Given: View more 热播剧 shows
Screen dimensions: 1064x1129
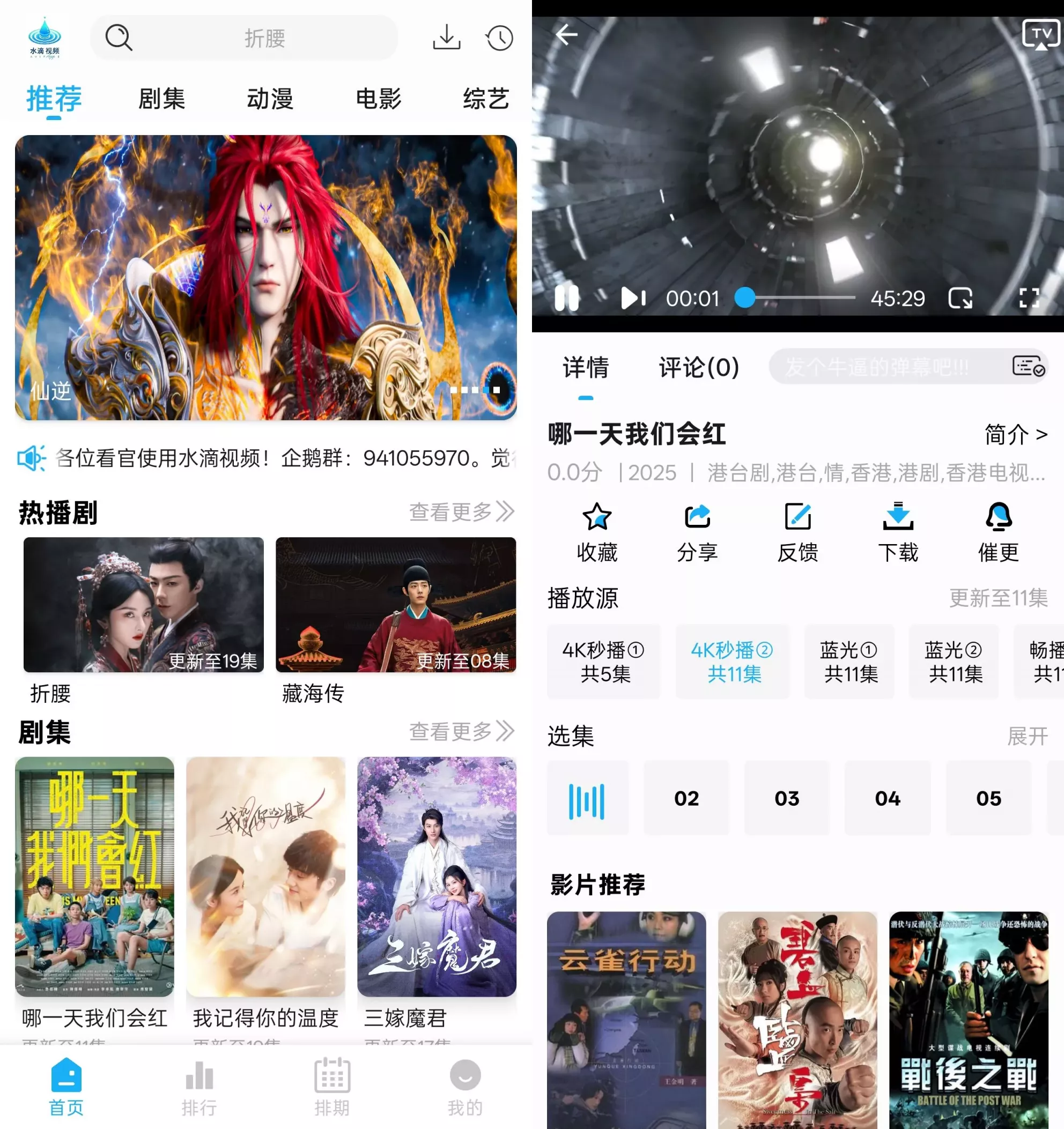Looking at the screenshot, I should [461, 511].
